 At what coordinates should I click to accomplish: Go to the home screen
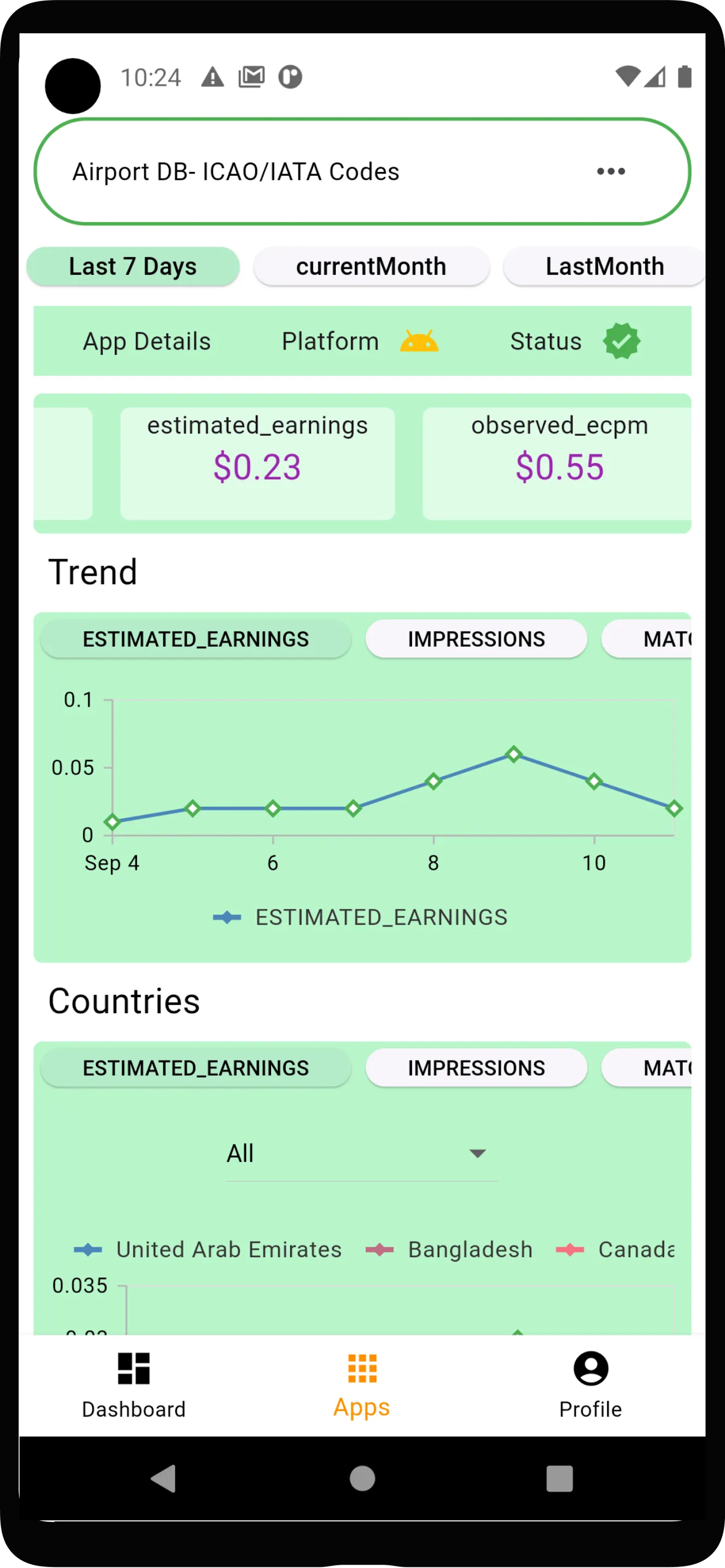362,1478
